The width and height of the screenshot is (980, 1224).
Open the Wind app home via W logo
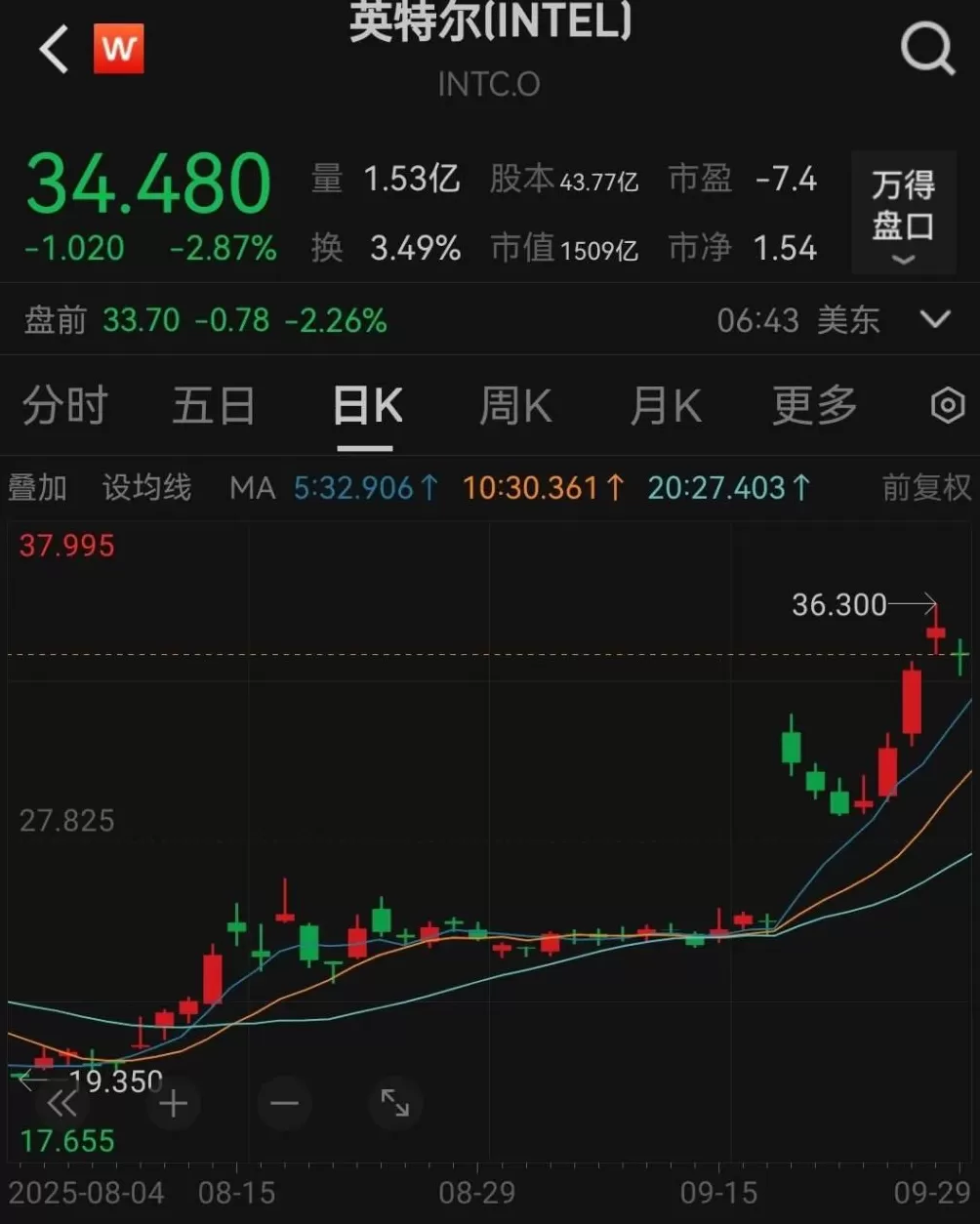[118, 49]
